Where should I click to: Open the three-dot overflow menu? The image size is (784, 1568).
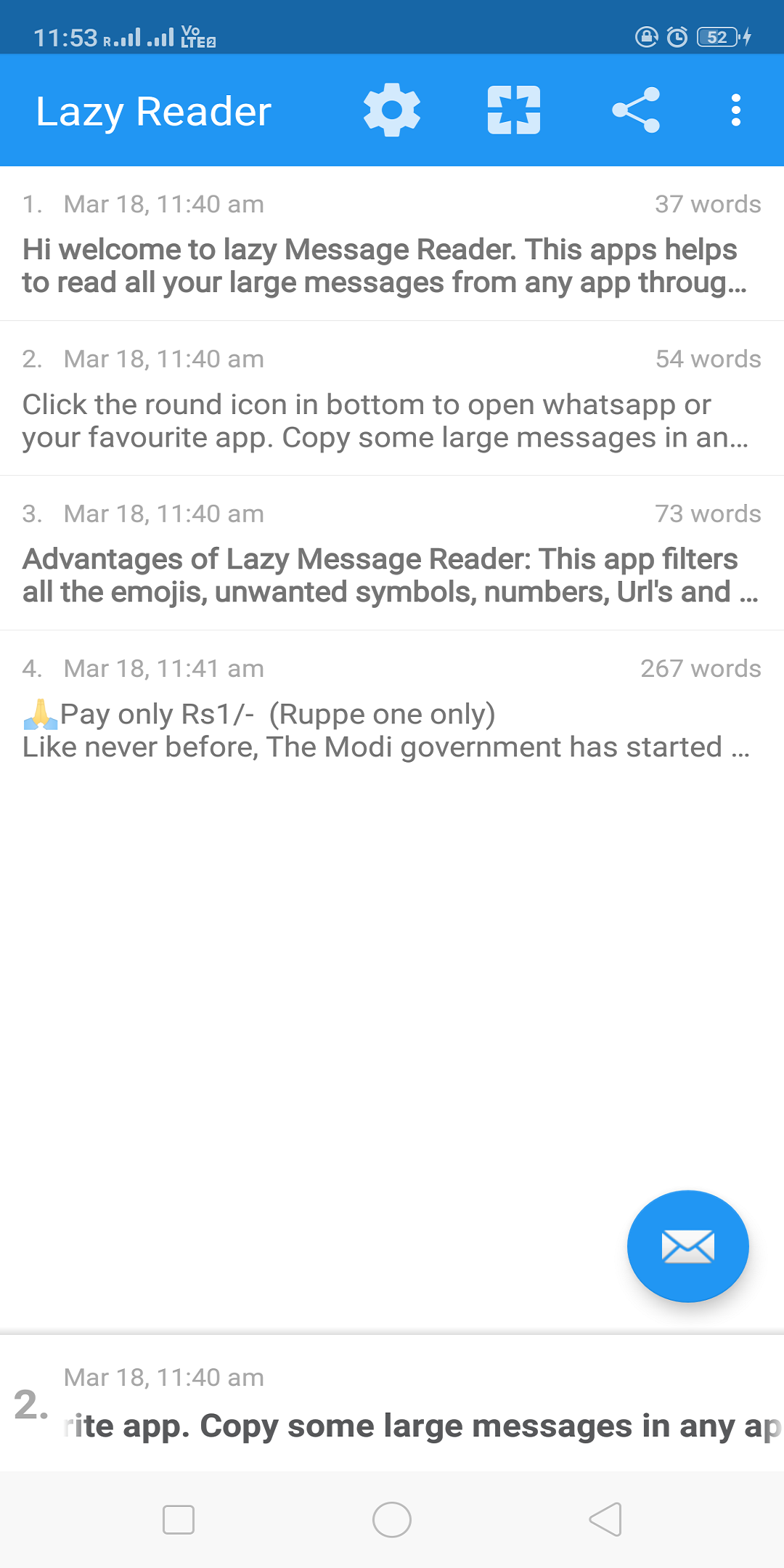point(735,110)
